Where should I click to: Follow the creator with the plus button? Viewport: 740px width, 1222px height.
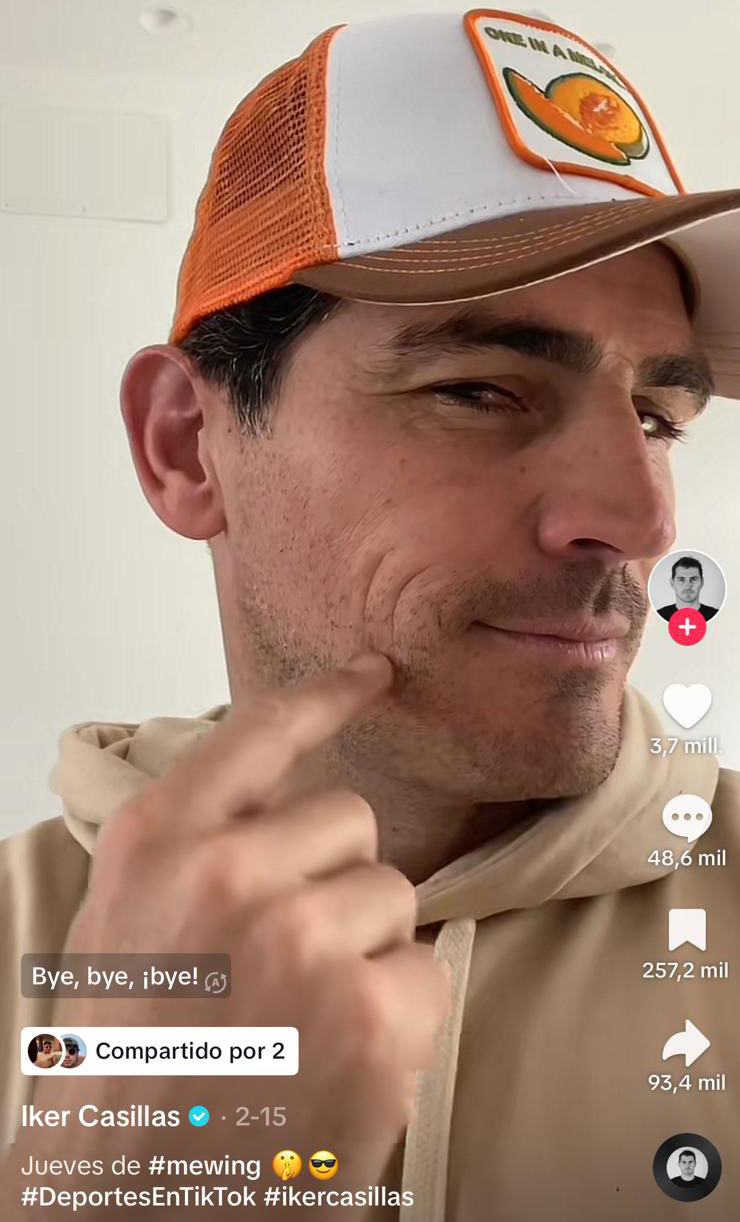687,627
